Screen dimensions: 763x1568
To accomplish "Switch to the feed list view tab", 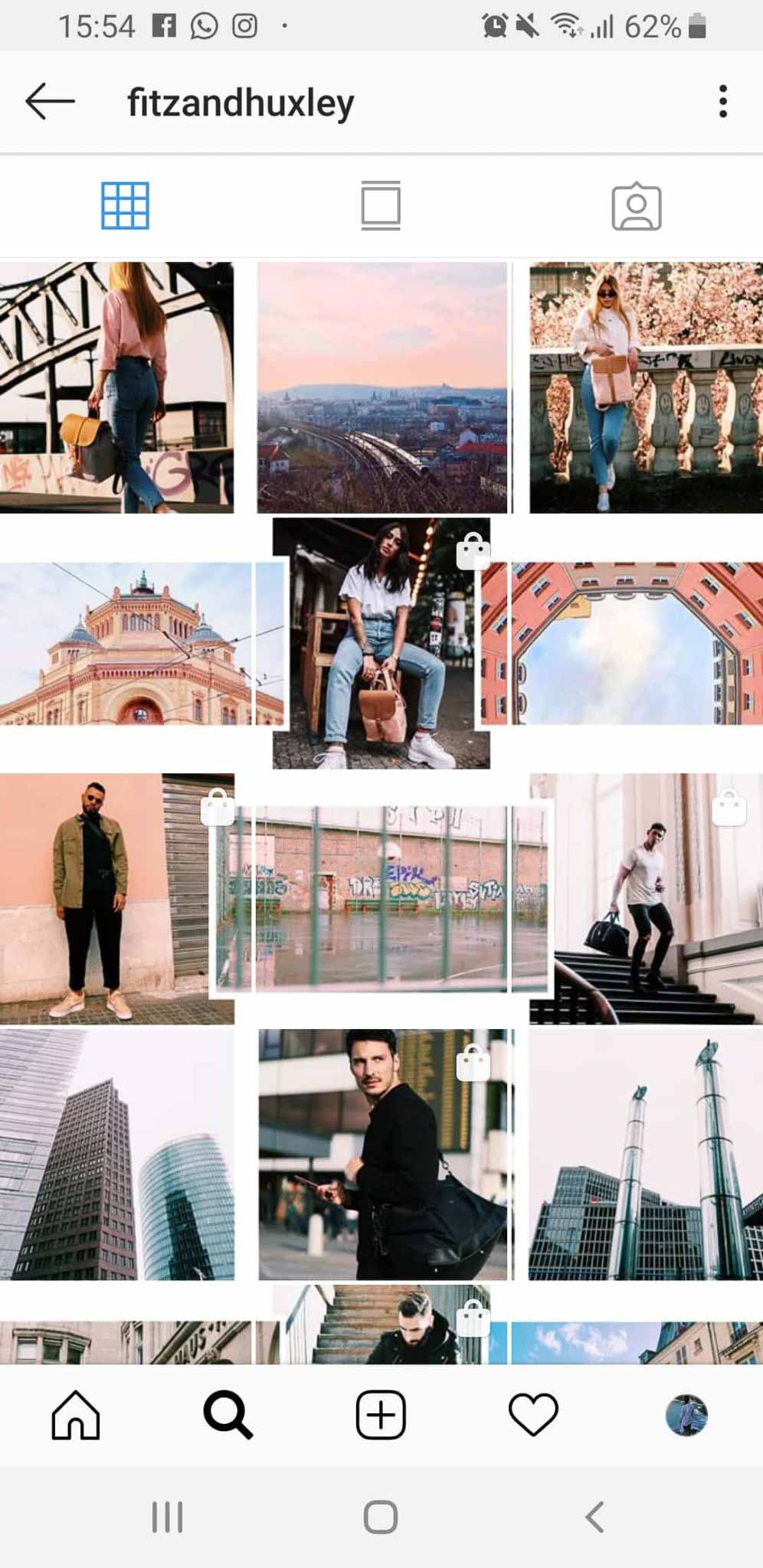I will pyautogui.click(x=381, y=206).
